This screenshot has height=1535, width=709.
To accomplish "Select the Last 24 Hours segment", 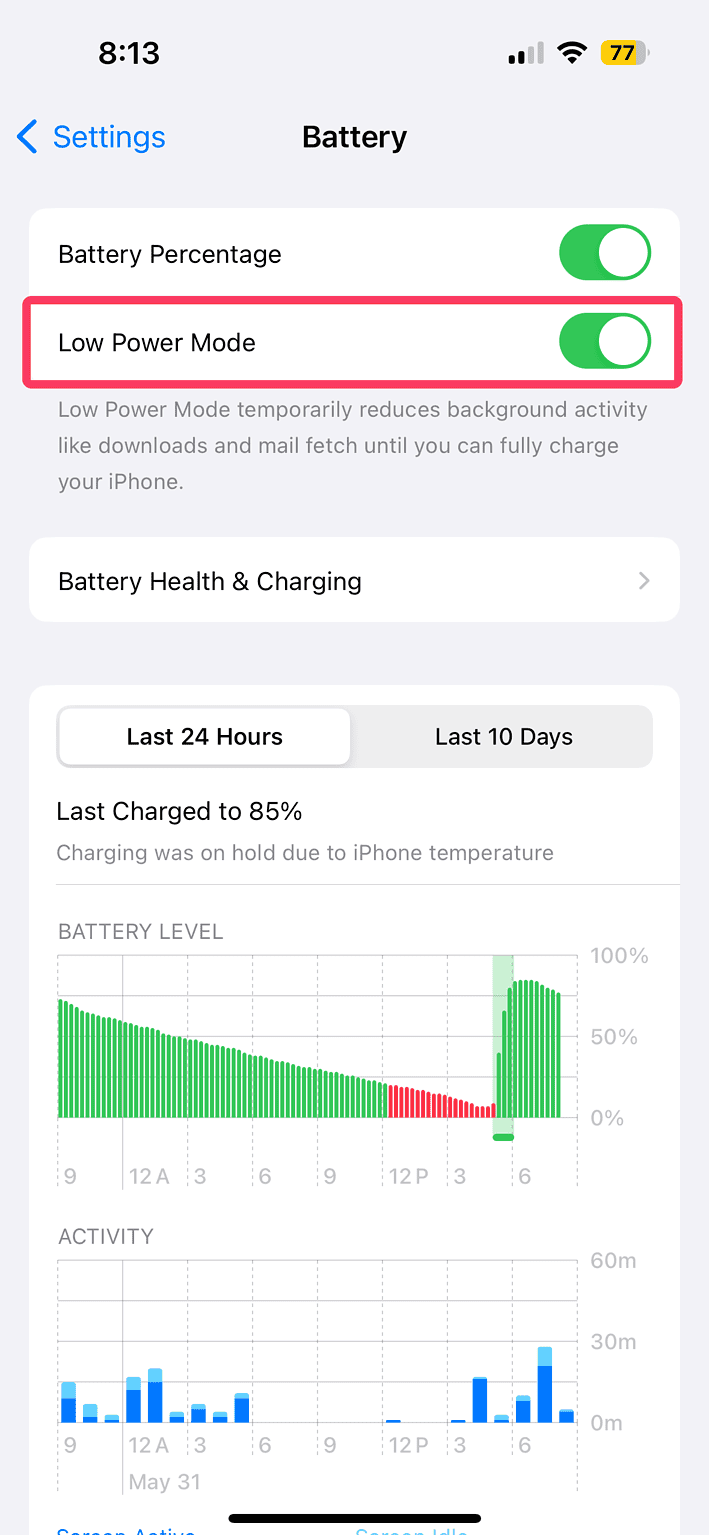I will coord(205,737).
